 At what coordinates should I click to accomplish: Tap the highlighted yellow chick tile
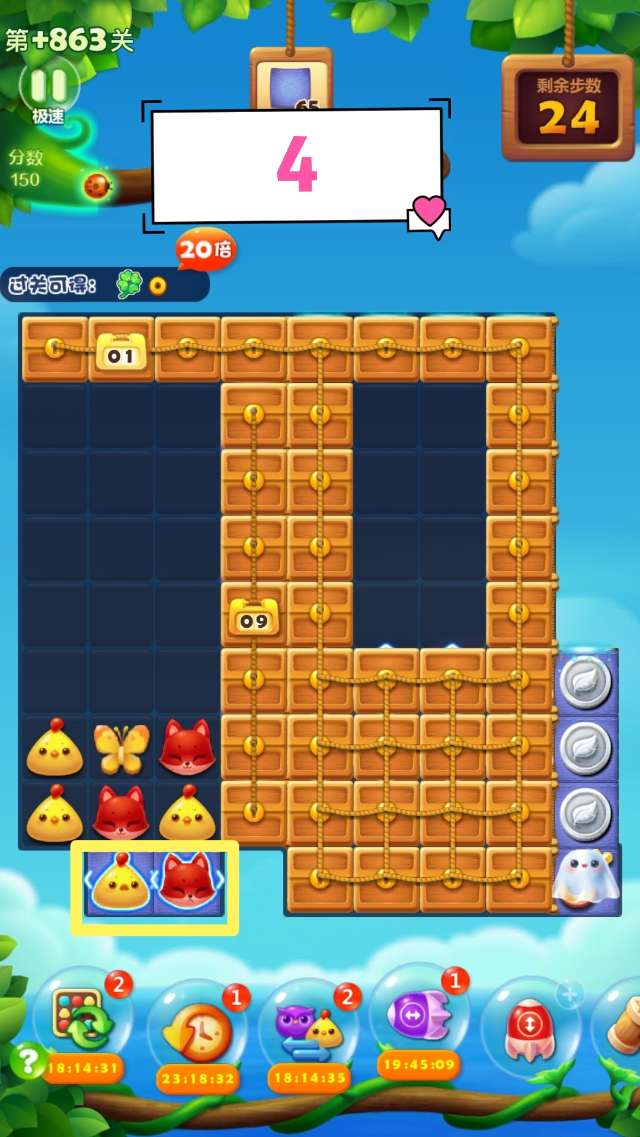(120, 882)
